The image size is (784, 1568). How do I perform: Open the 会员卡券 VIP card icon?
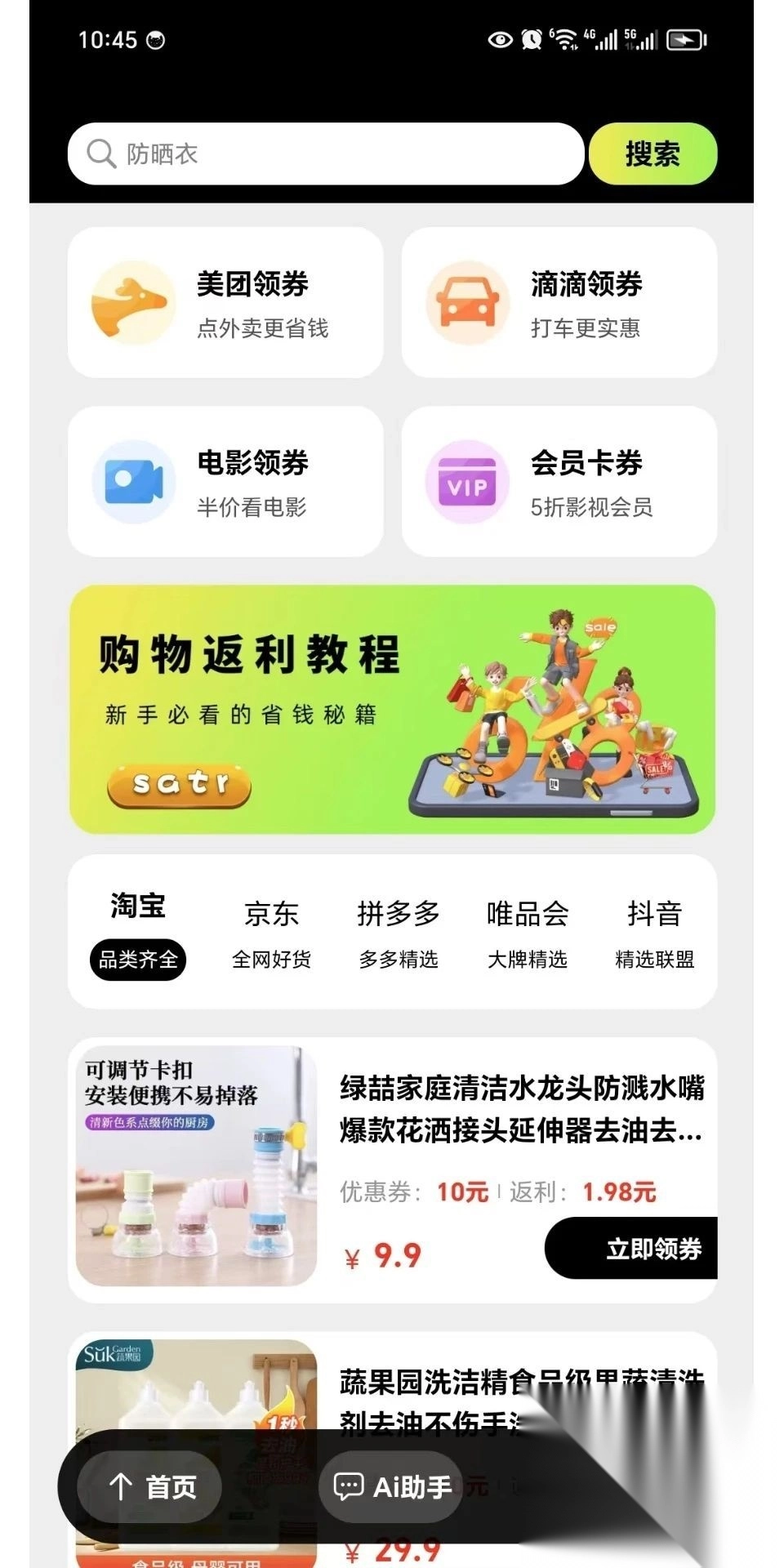pos(467,482)
